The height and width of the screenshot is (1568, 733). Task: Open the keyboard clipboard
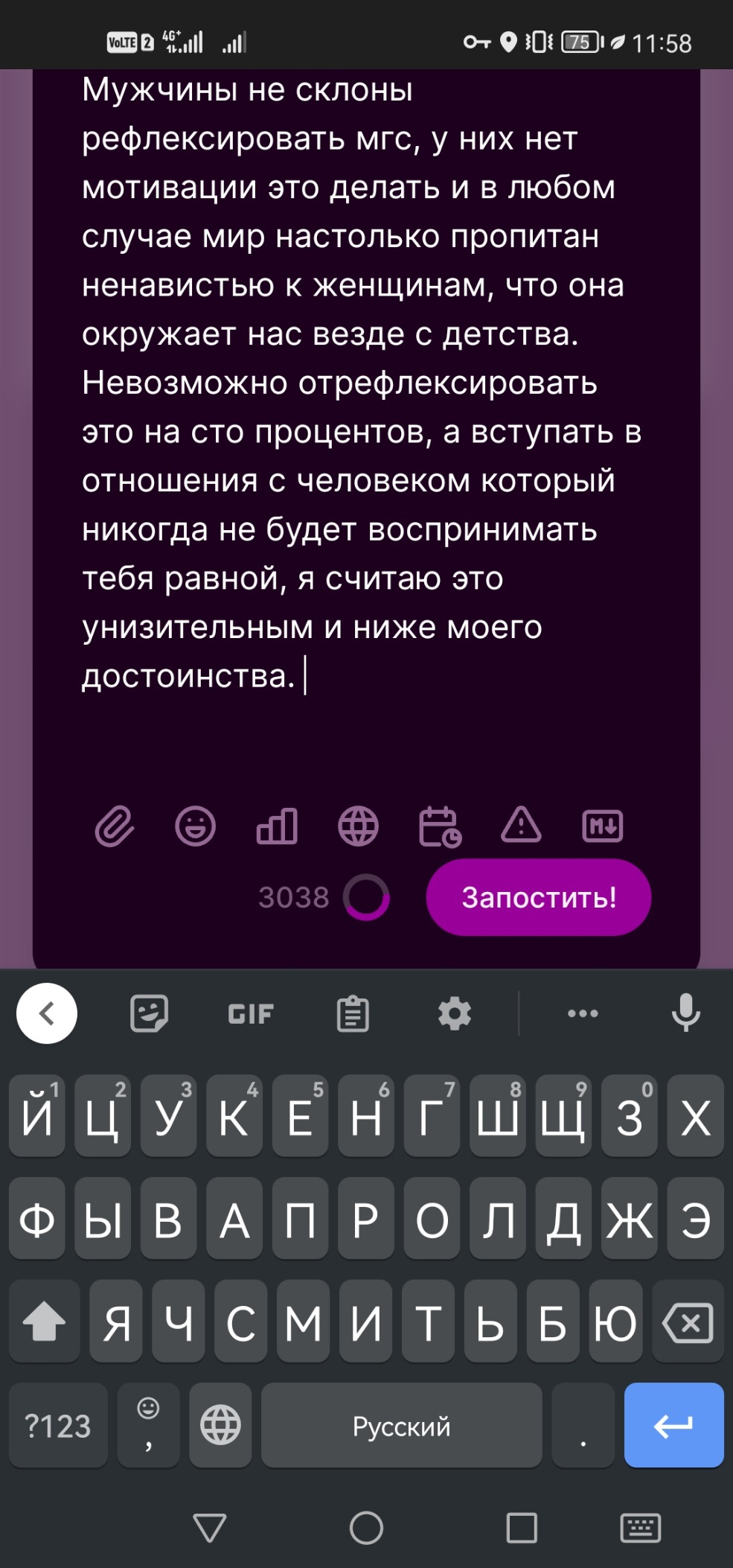[353, 1013]
